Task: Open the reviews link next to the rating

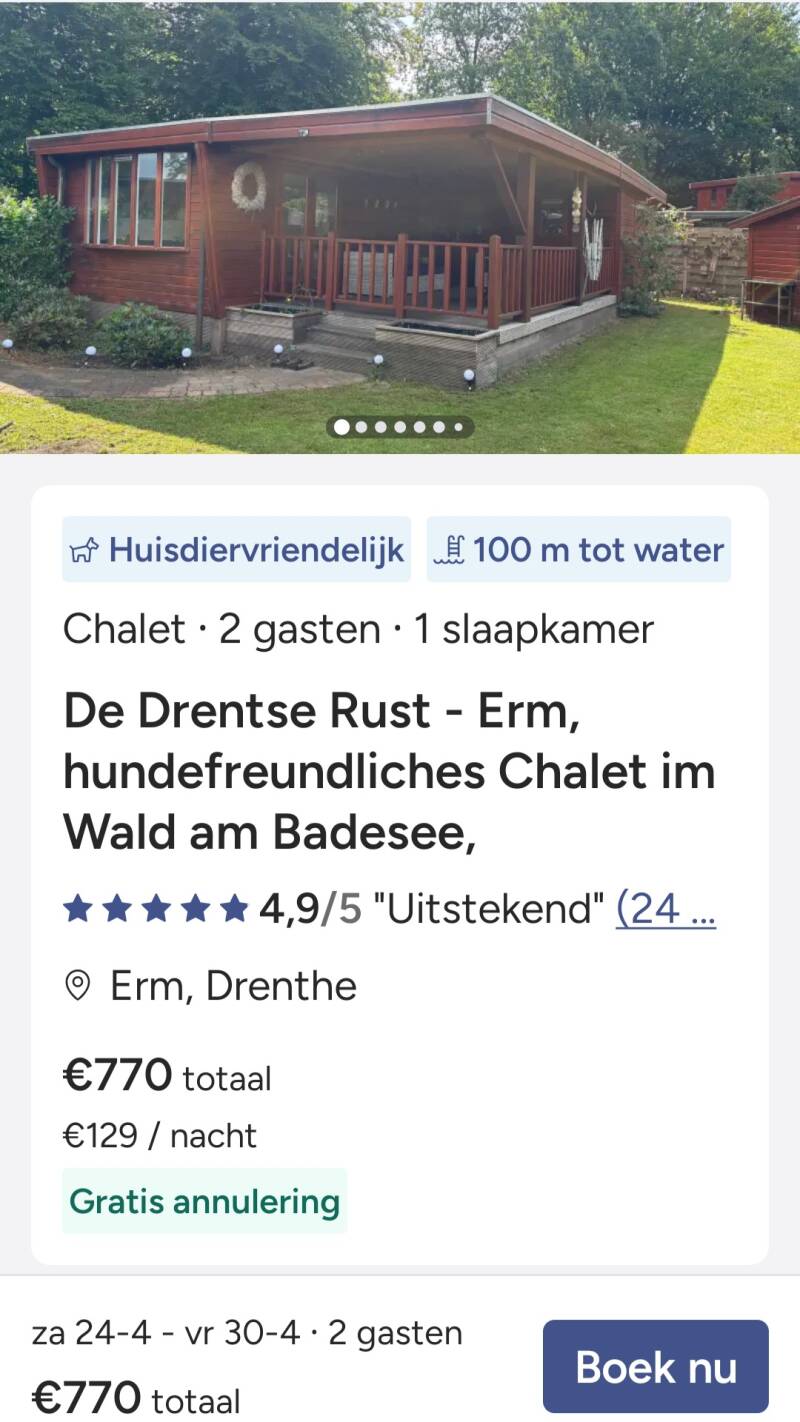Action: coord(666,909)
